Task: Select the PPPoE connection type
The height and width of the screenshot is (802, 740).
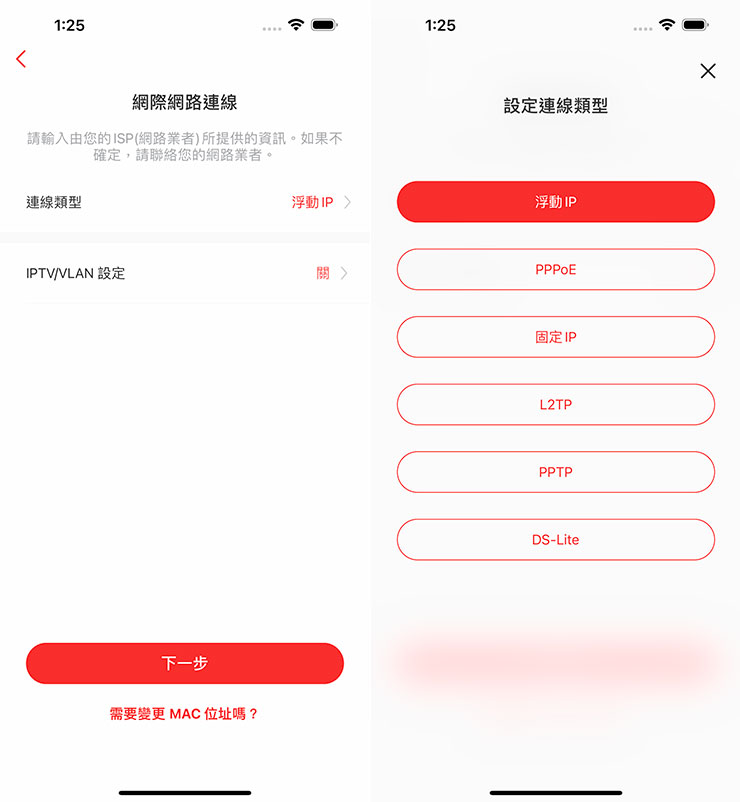Action: pos(555,269)
